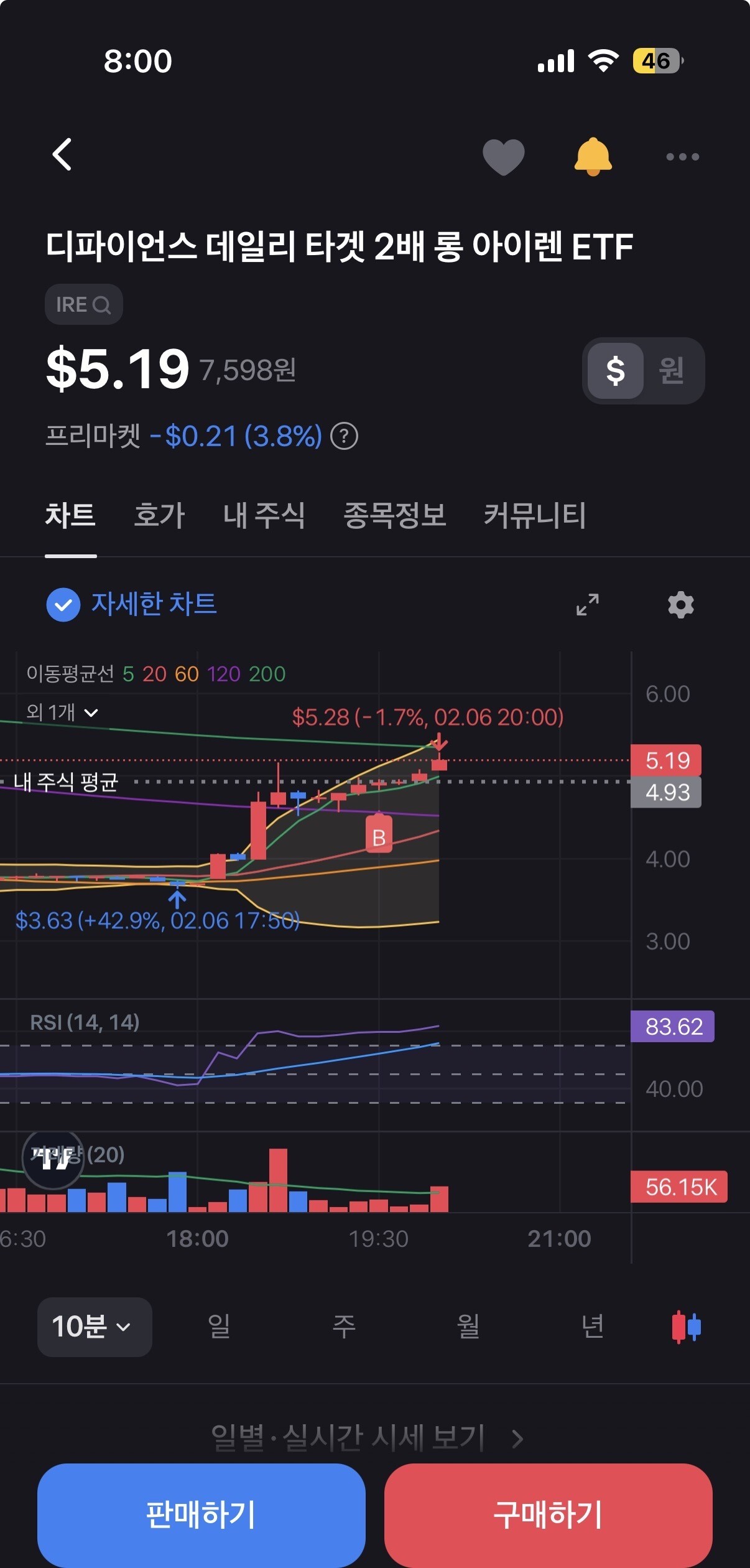
Task: Open the three-dot overflow menu
Action: coord(682,157)
